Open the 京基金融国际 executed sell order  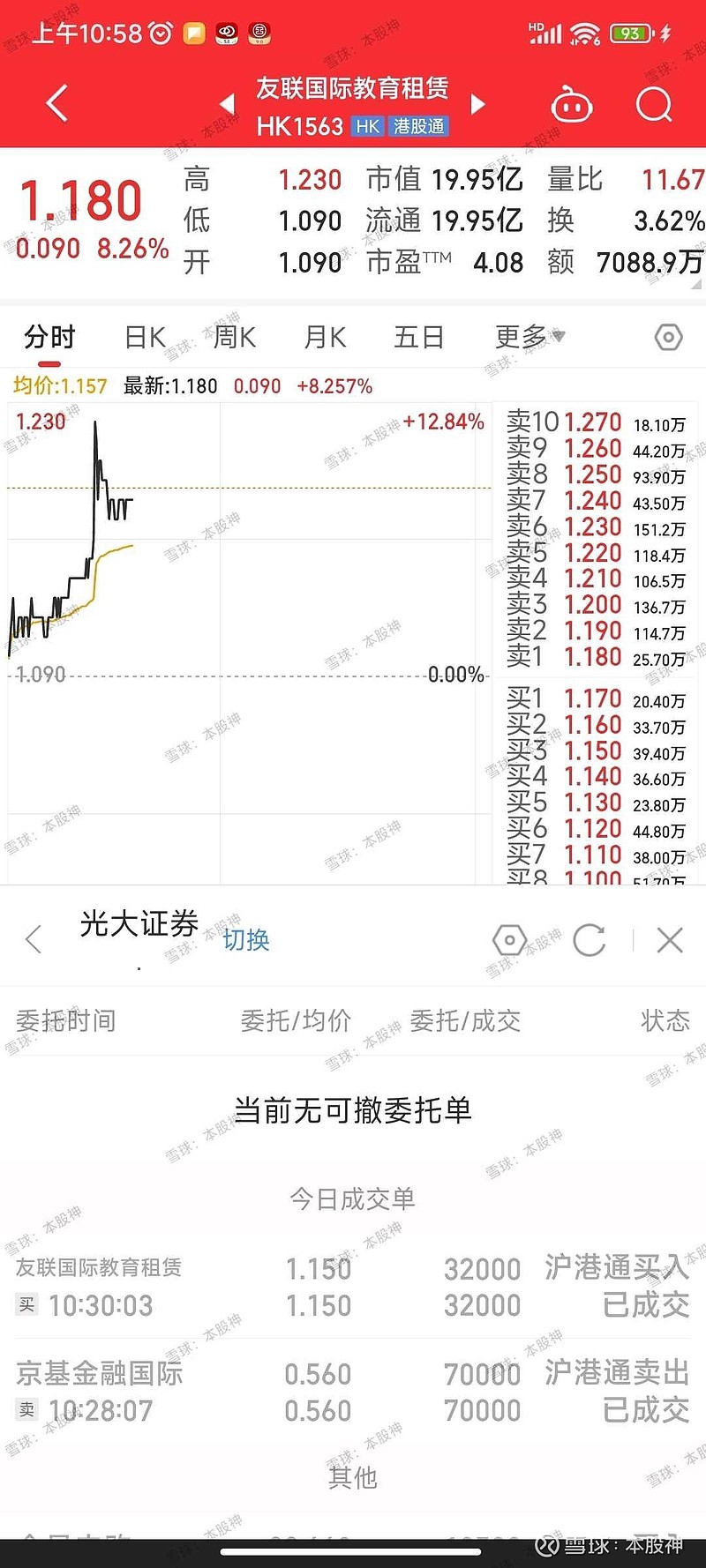pyautogui.click(x=353, y=1392)
